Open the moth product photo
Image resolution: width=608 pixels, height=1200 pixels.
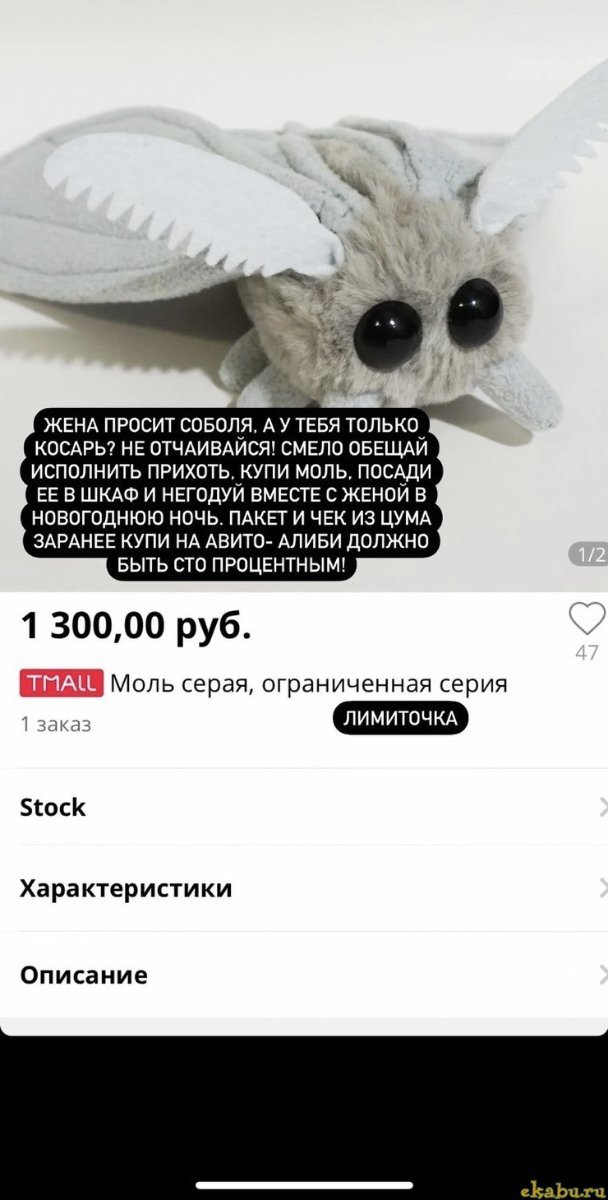(304, 250)
